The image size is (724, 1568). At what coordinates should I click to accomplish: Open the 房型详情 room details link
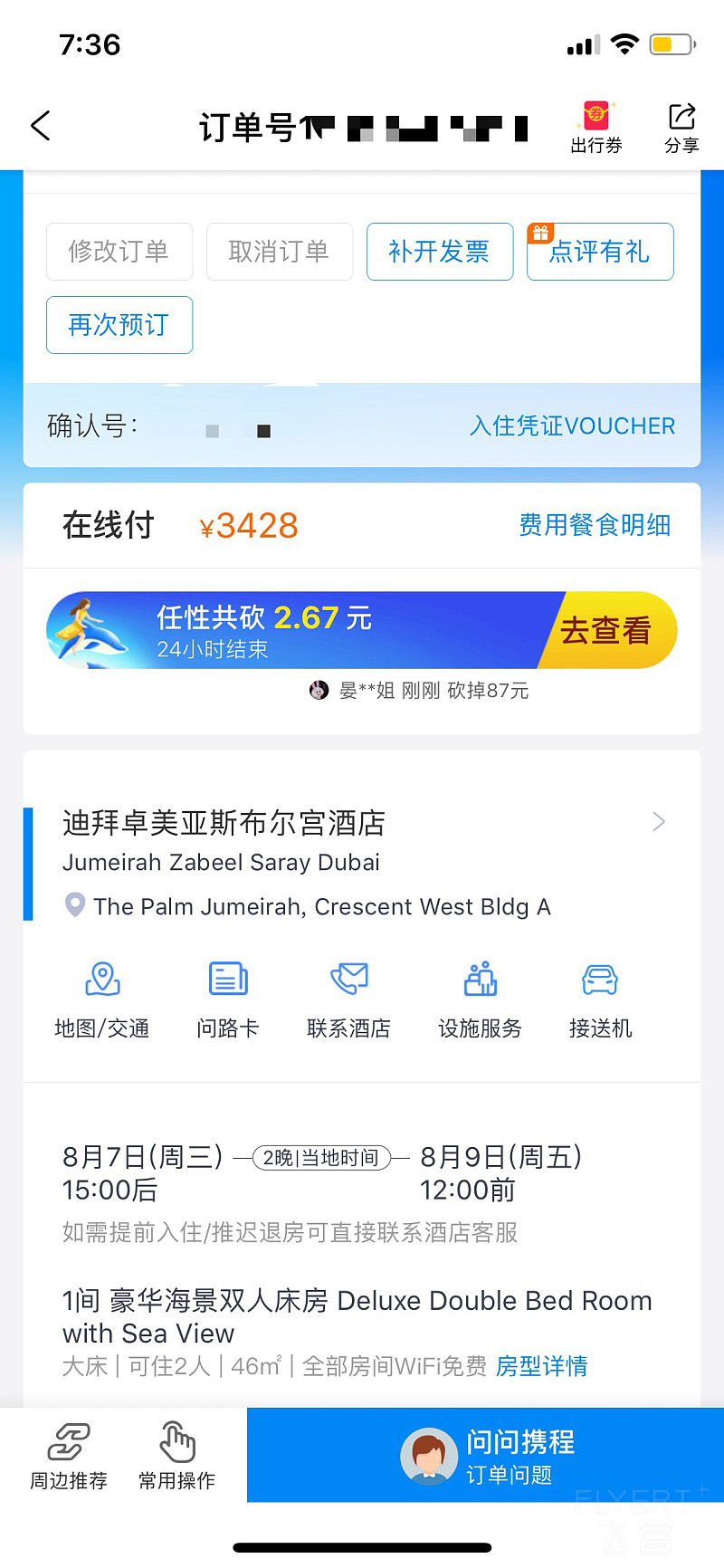click(x=541, y=1366)
